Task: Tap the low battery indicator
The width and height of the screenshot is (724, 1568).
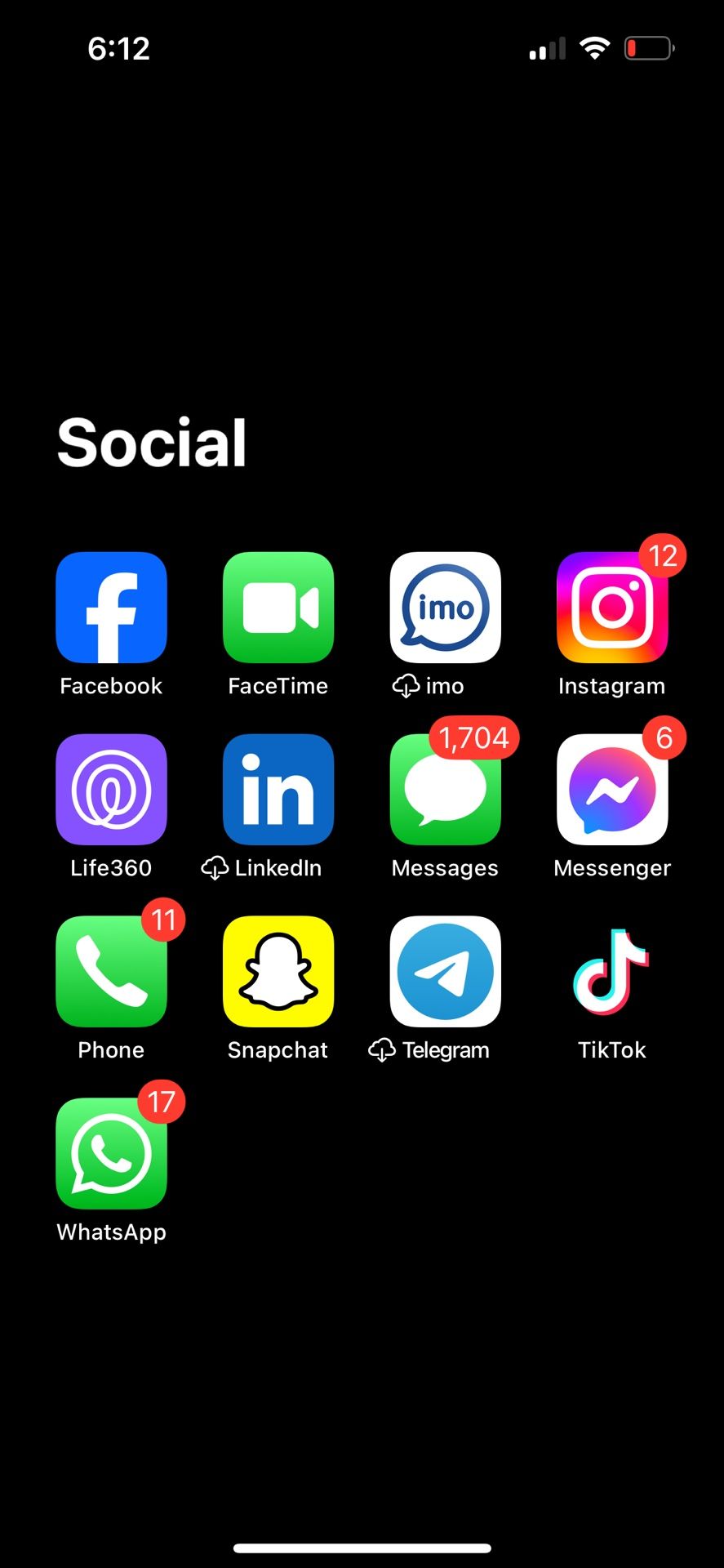Action: point(649,47)
